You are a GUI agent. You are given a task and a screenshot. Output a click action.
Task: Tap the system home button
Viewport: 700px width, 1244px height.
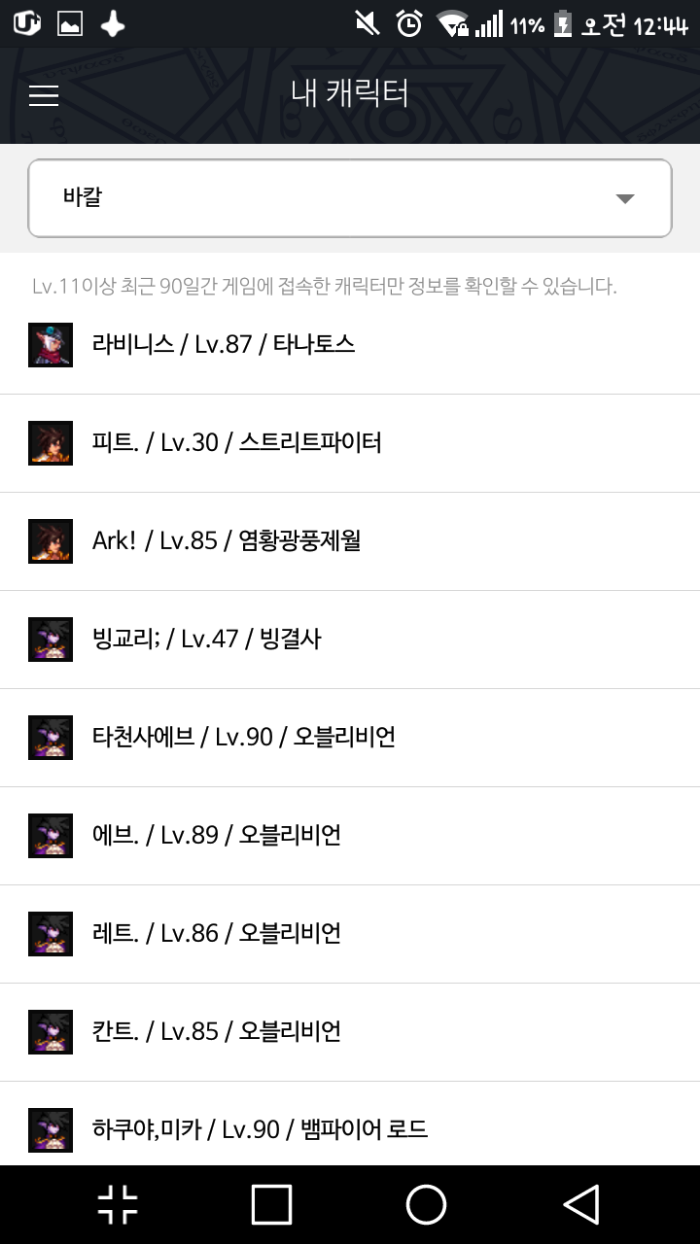[426, 1204]
